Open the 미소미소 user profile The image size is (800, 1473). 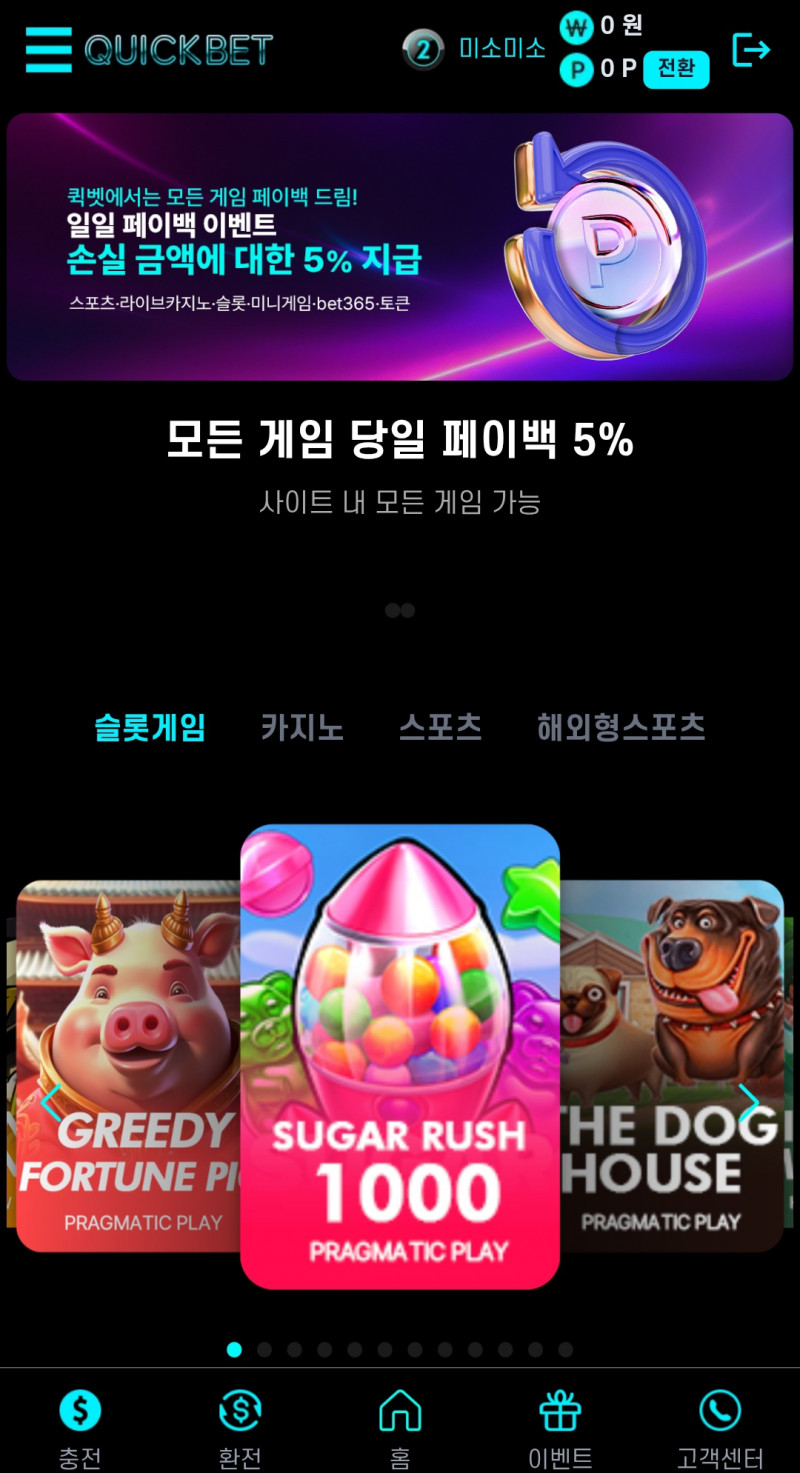pos(502,48)
